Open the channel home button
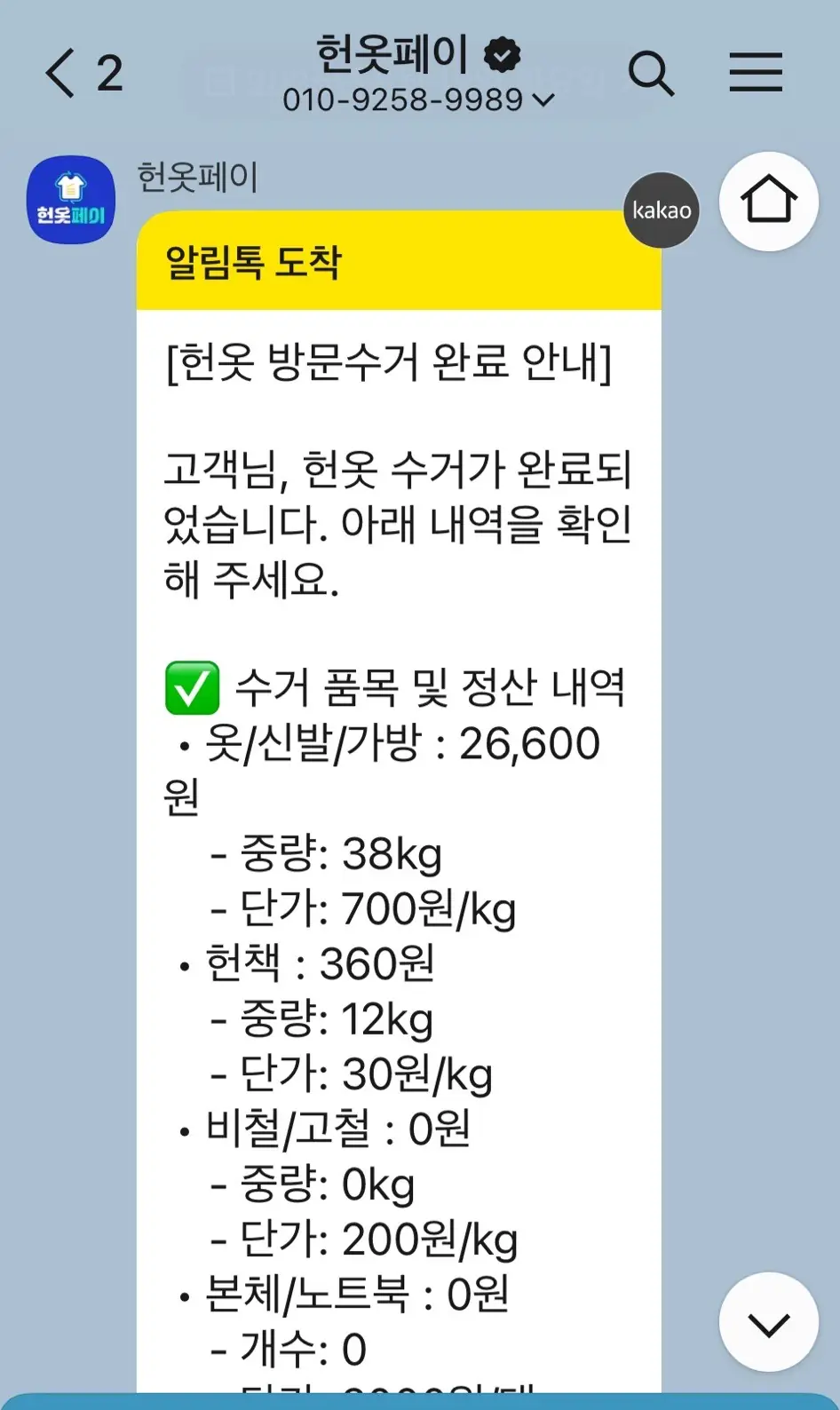The height and width of the screenshot is (1410, 840). pyautogui.click(x=768, y=202)
